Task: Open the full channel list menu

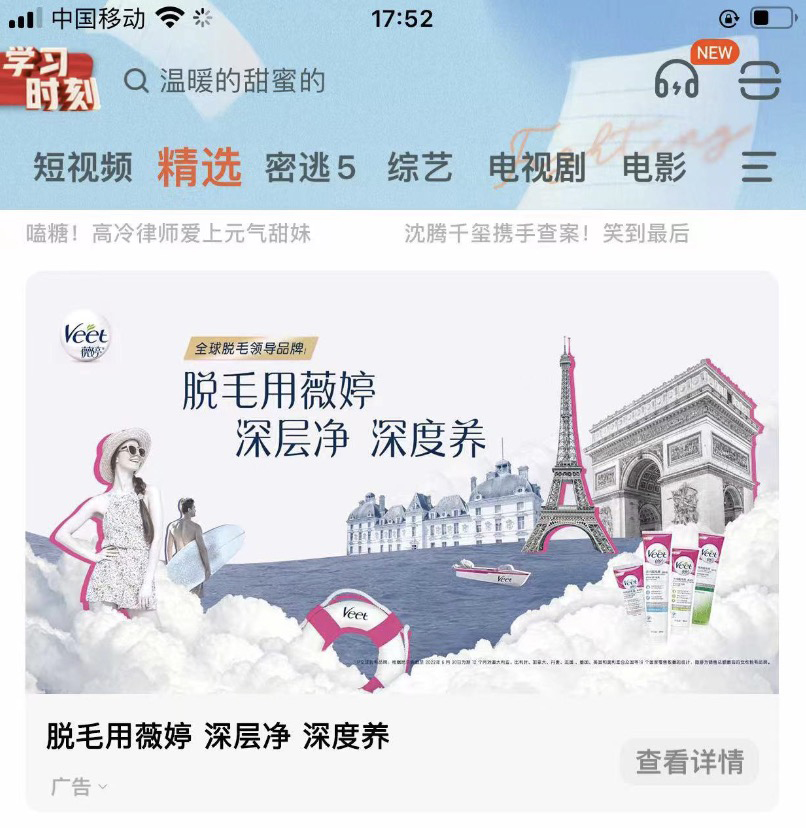Action: 759,167
